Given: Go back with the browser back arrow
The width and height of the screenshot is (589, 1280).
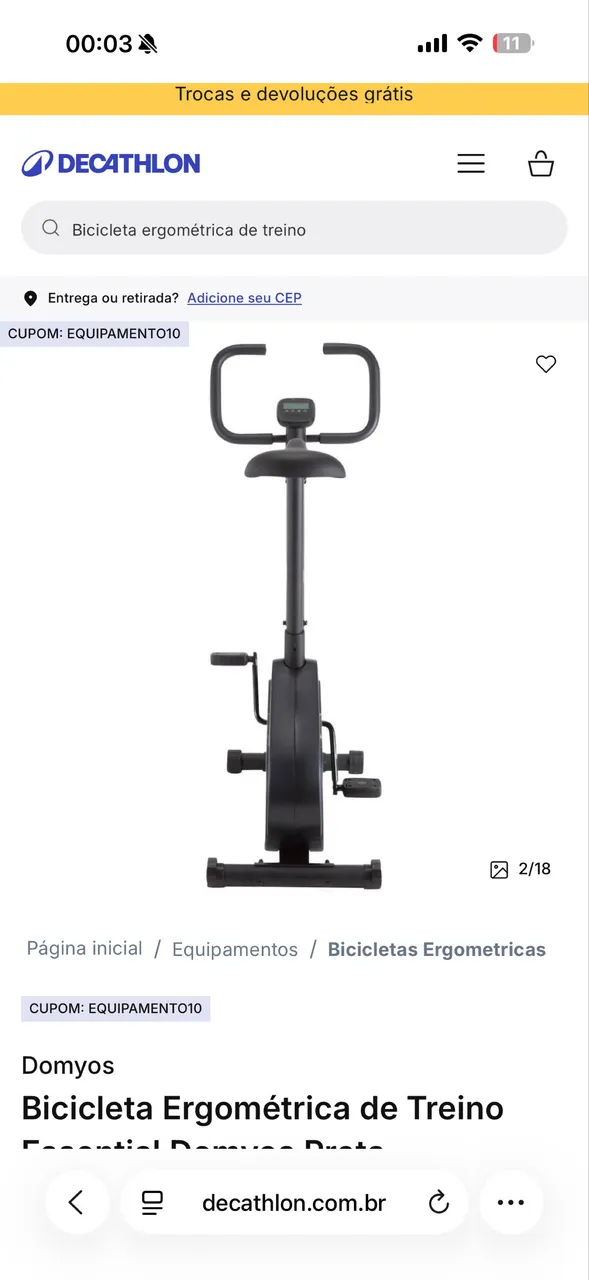Looking at the screenshot, I should (x=76, y=1202).
